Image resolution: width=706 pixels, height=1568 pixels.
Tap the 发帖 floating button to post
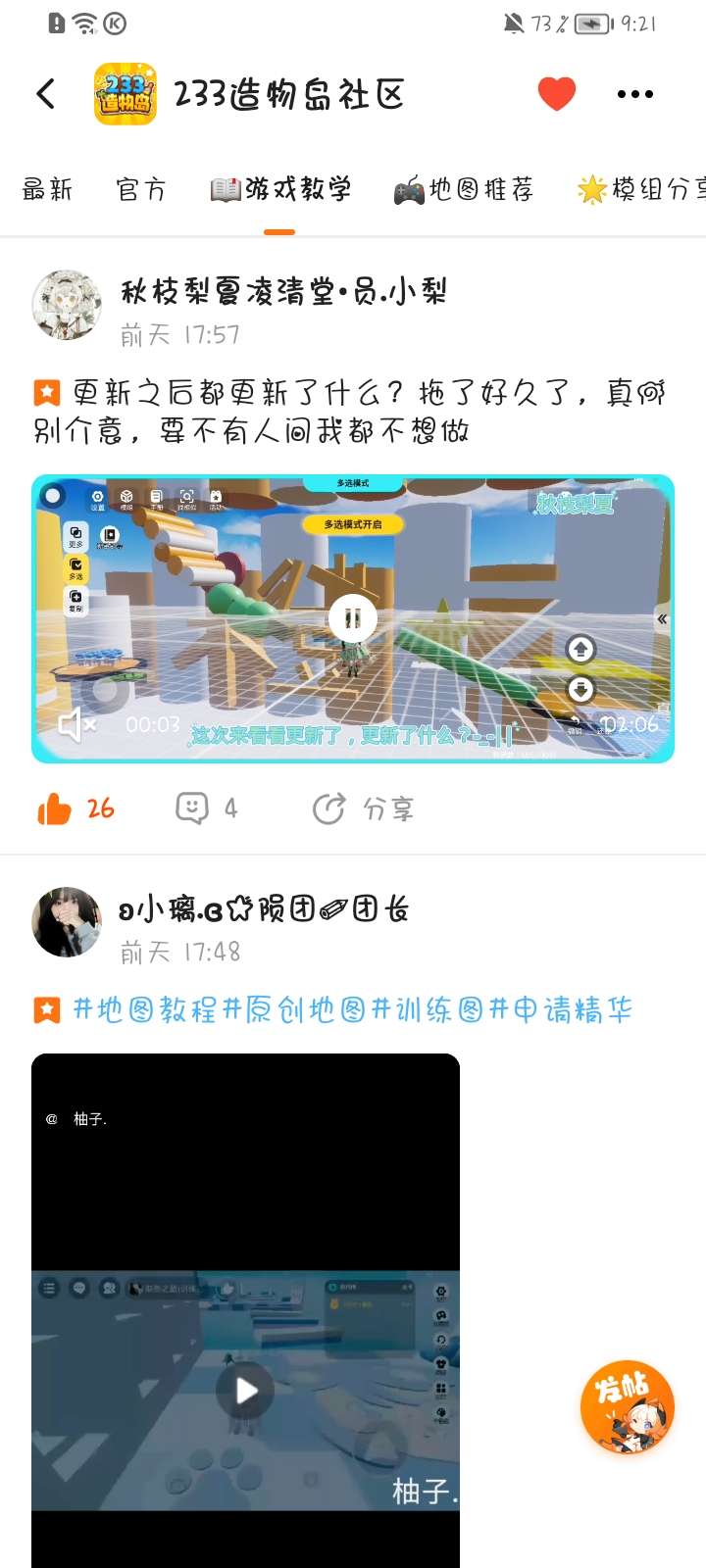click(x=627, y=1407)
